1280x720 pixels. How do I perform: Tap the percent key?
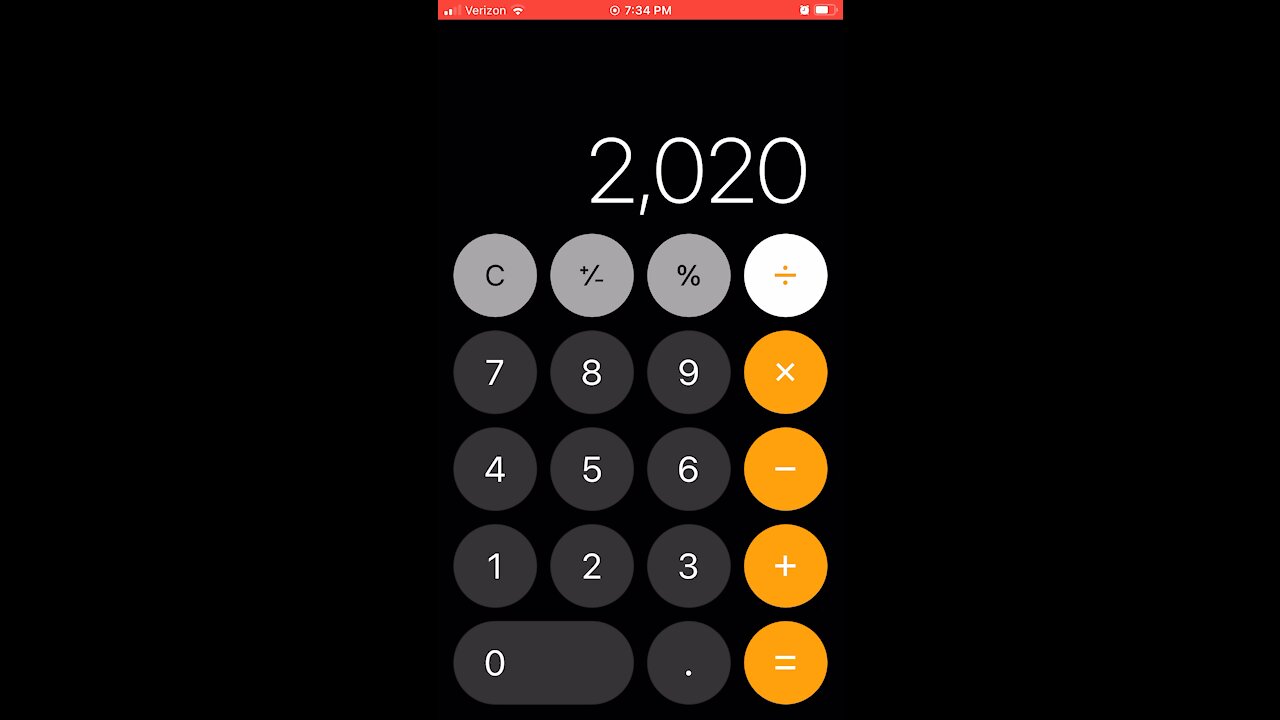point(688,276)
